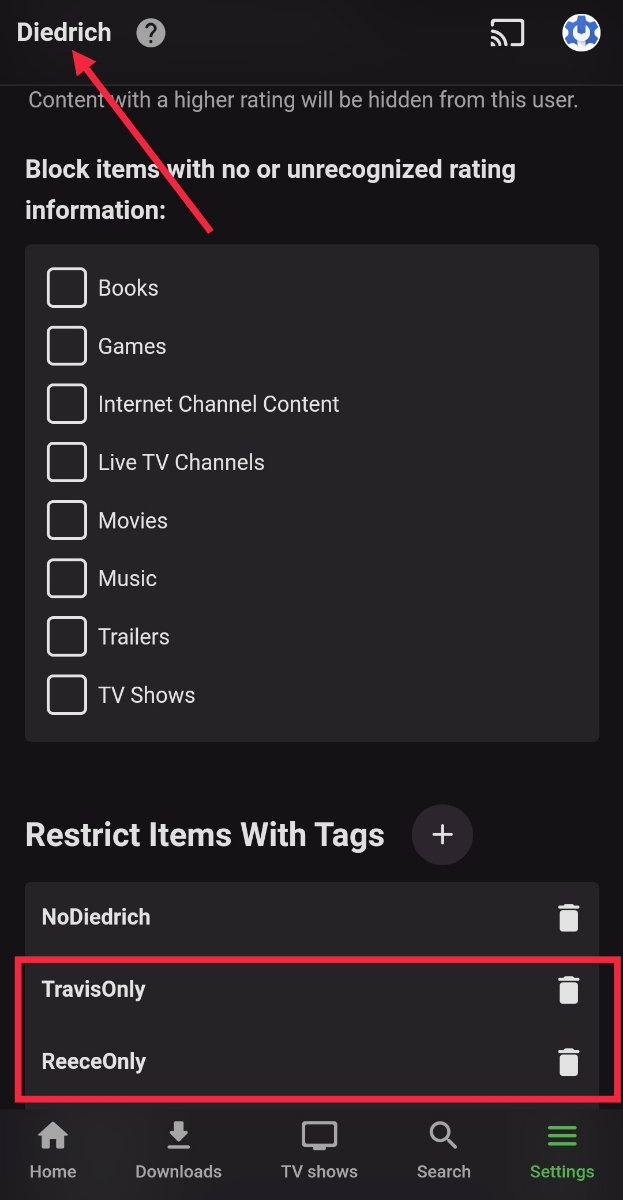Check the Music checkbox

(x=67, y=578)
